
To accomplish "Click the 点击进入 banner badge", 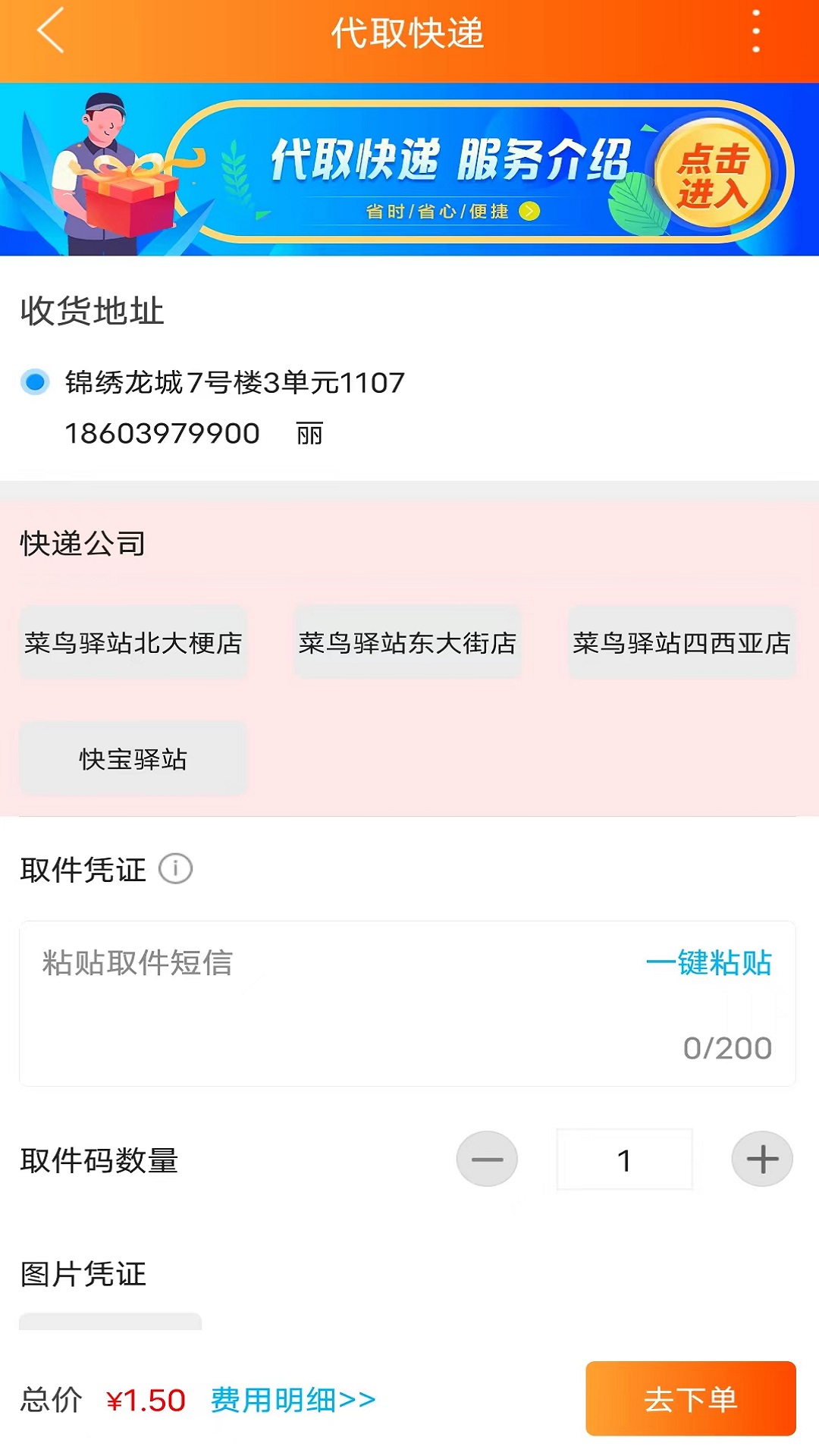I will coord(716,173).
